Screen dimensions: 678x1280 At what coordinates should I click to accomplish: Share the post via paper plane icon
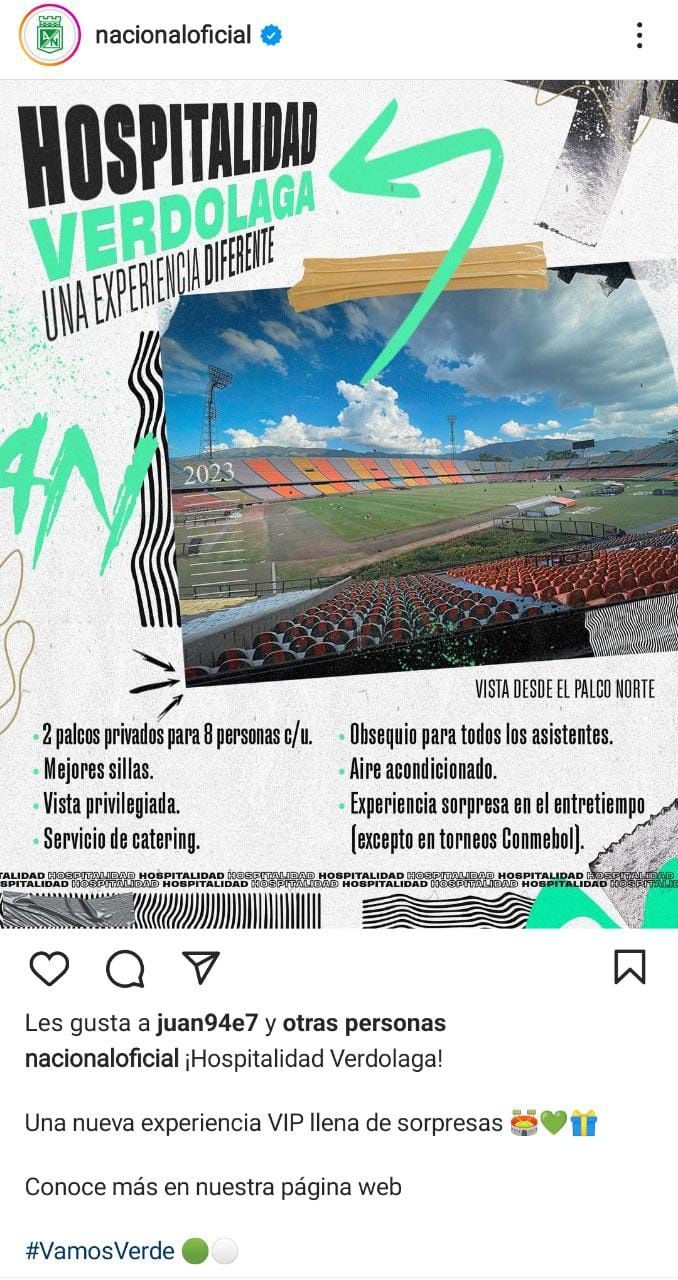click(x=200, y=967)
